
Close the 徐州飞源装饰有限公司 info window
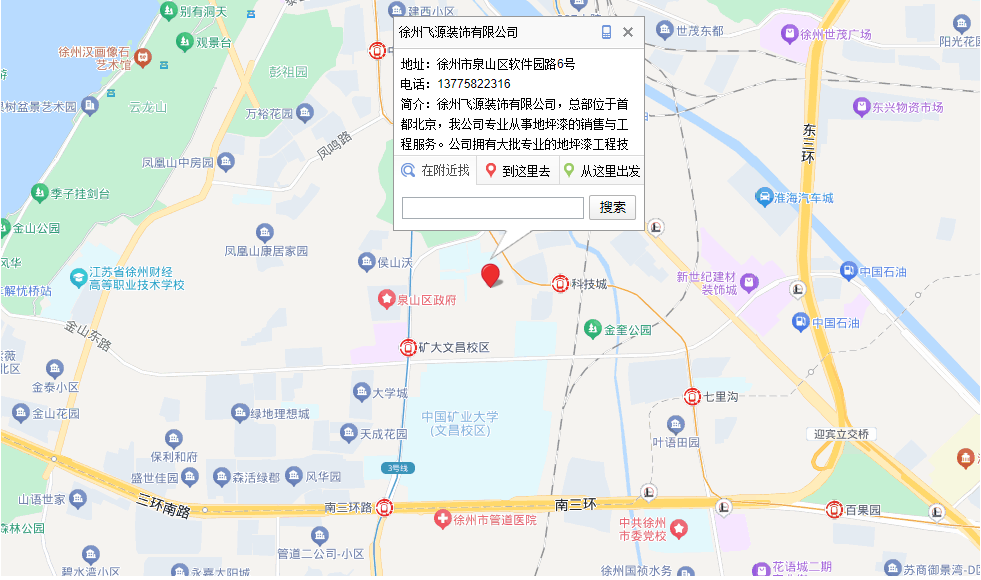coord(628,32)
